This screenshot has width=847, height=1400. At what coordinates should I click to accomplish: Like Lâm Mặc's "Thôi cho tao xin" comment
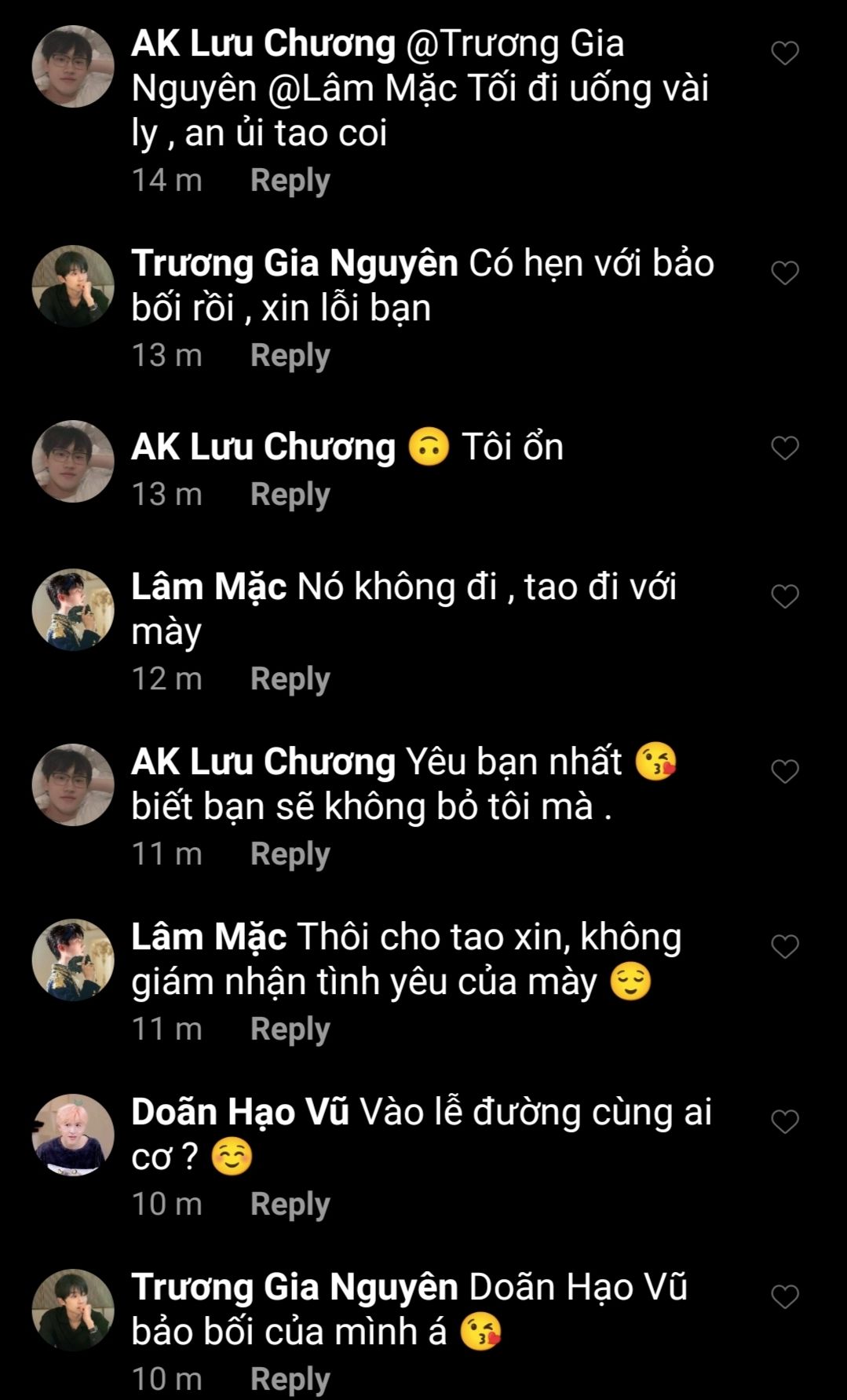pyautogui.click(x=785, y=947)
